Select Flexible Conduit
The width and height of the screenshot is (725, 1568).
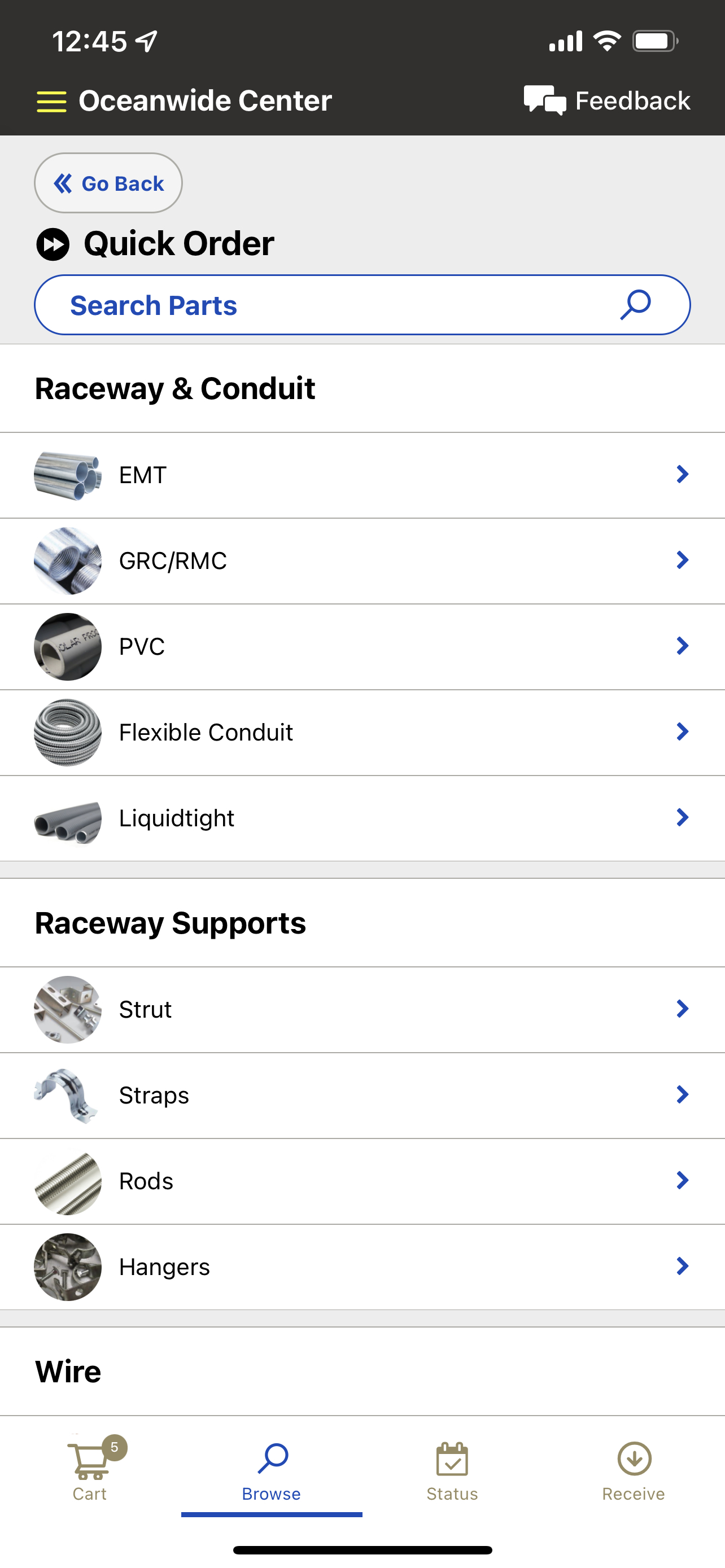(x=362, y=732)
